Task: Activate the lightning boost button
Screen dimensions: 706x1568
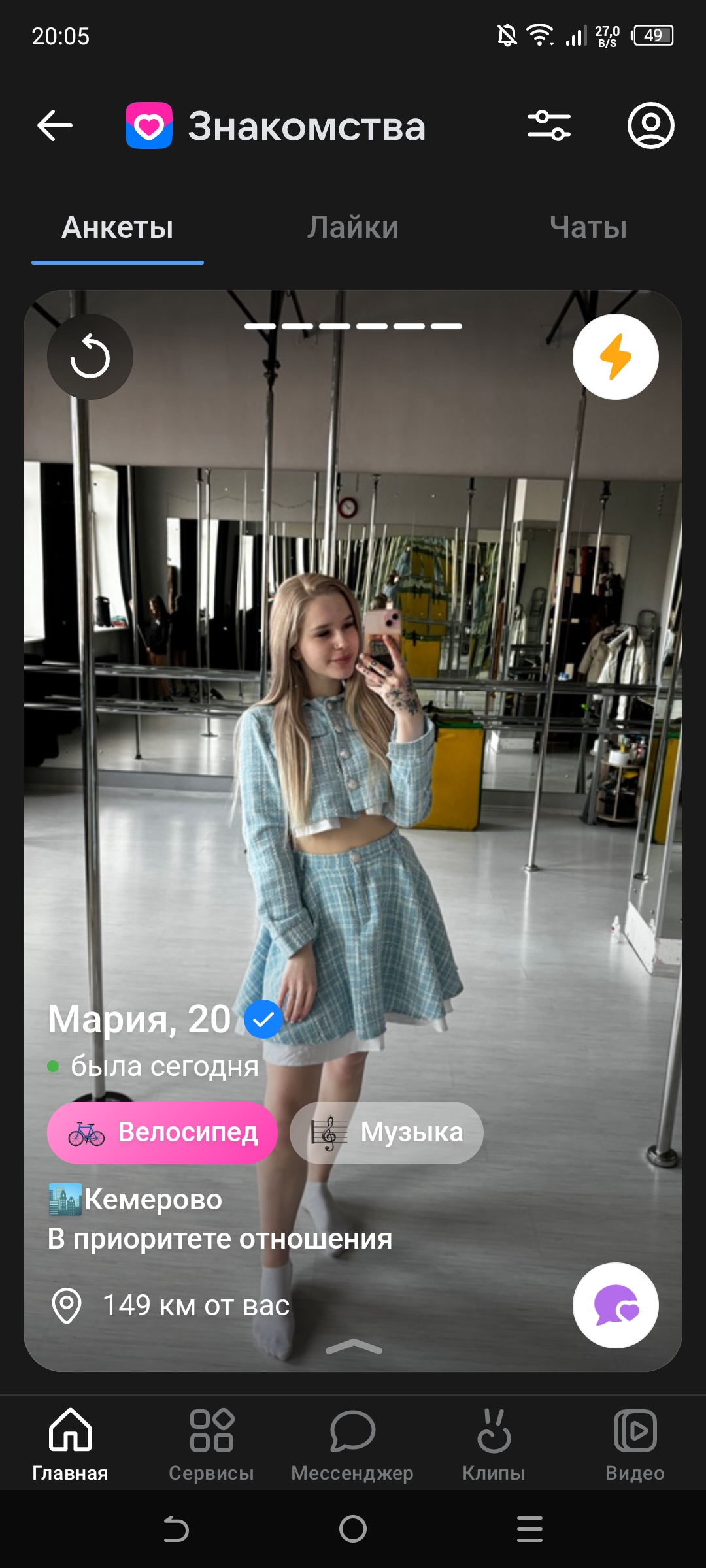Action: (616, 357)
